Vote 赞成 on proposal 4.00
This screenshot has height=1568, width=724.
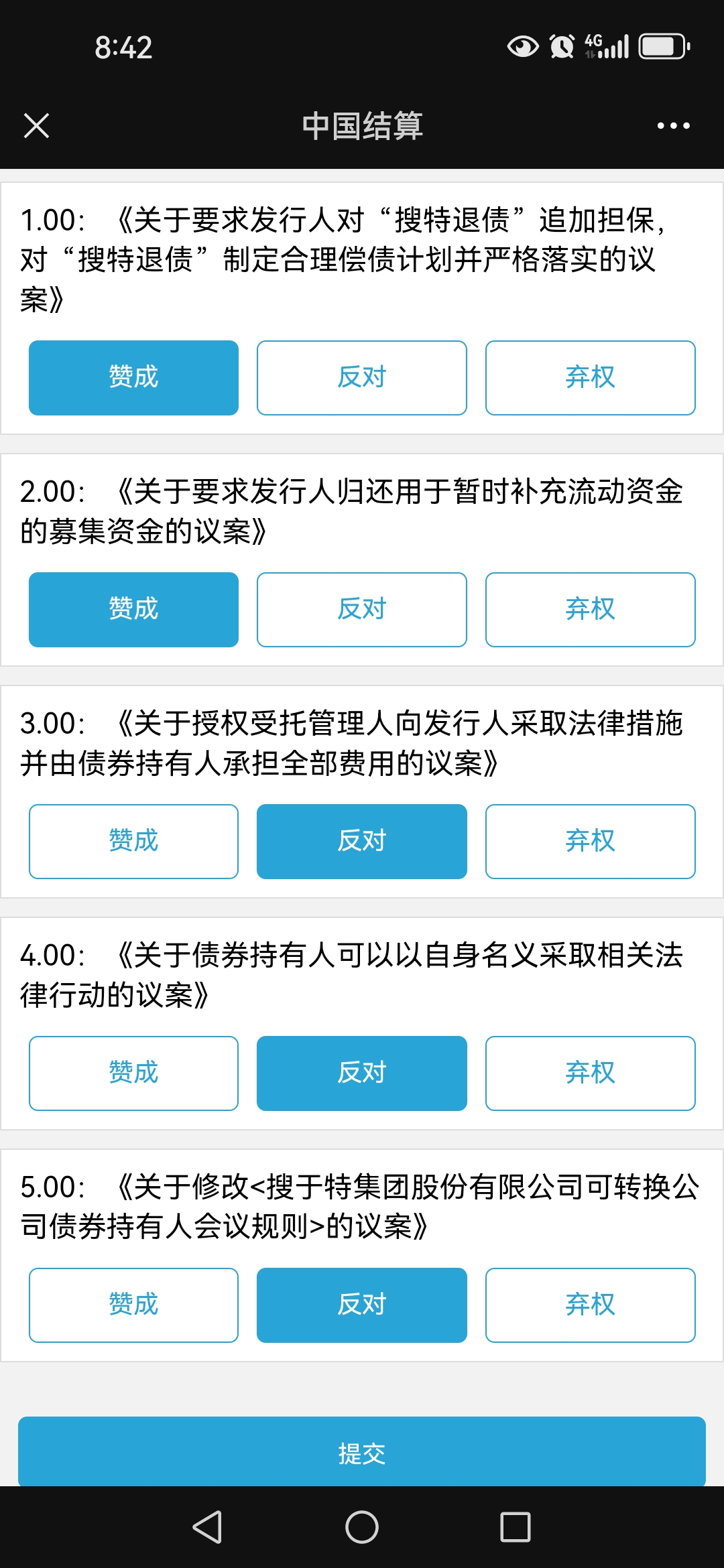[x=133, y=1073]
